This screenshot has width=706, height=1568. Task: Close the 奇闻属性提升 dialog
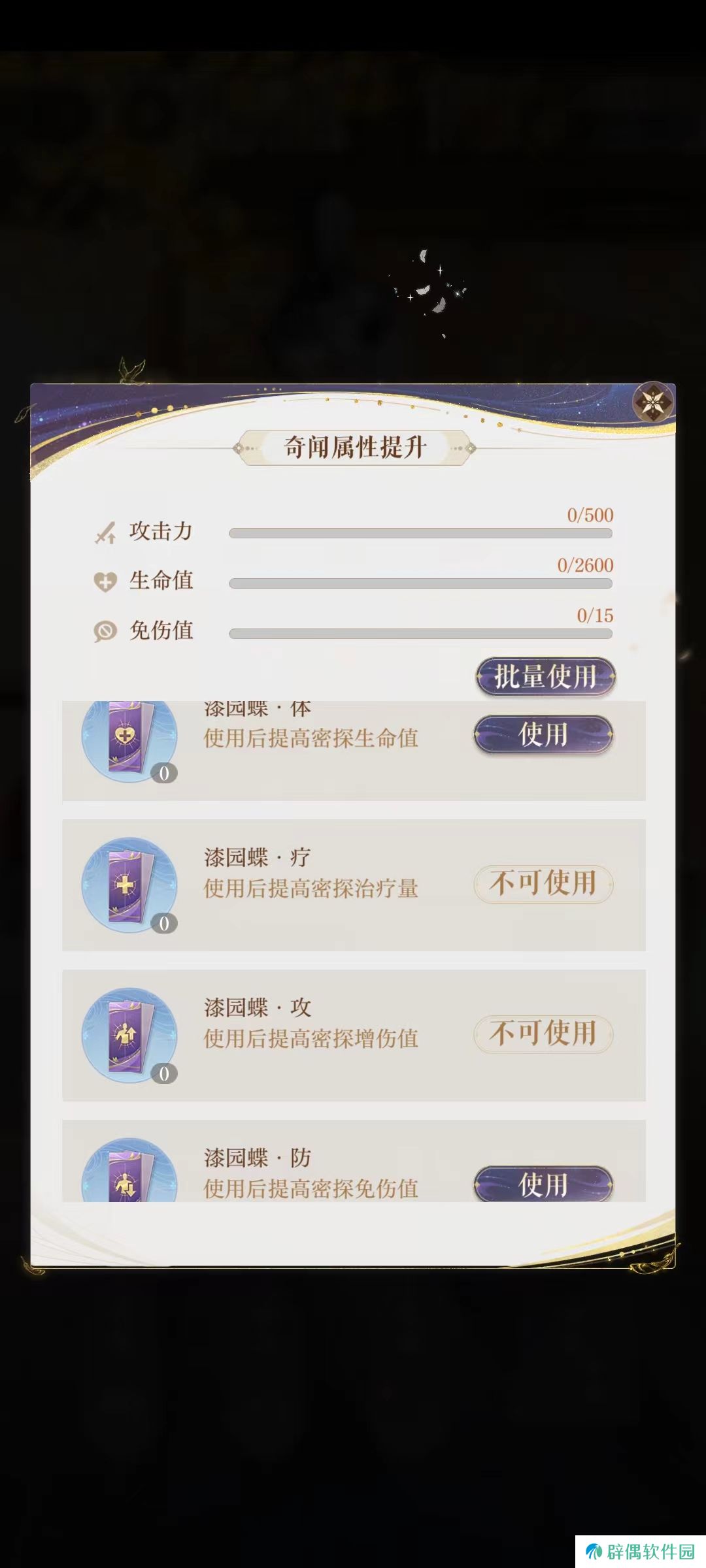653,402
